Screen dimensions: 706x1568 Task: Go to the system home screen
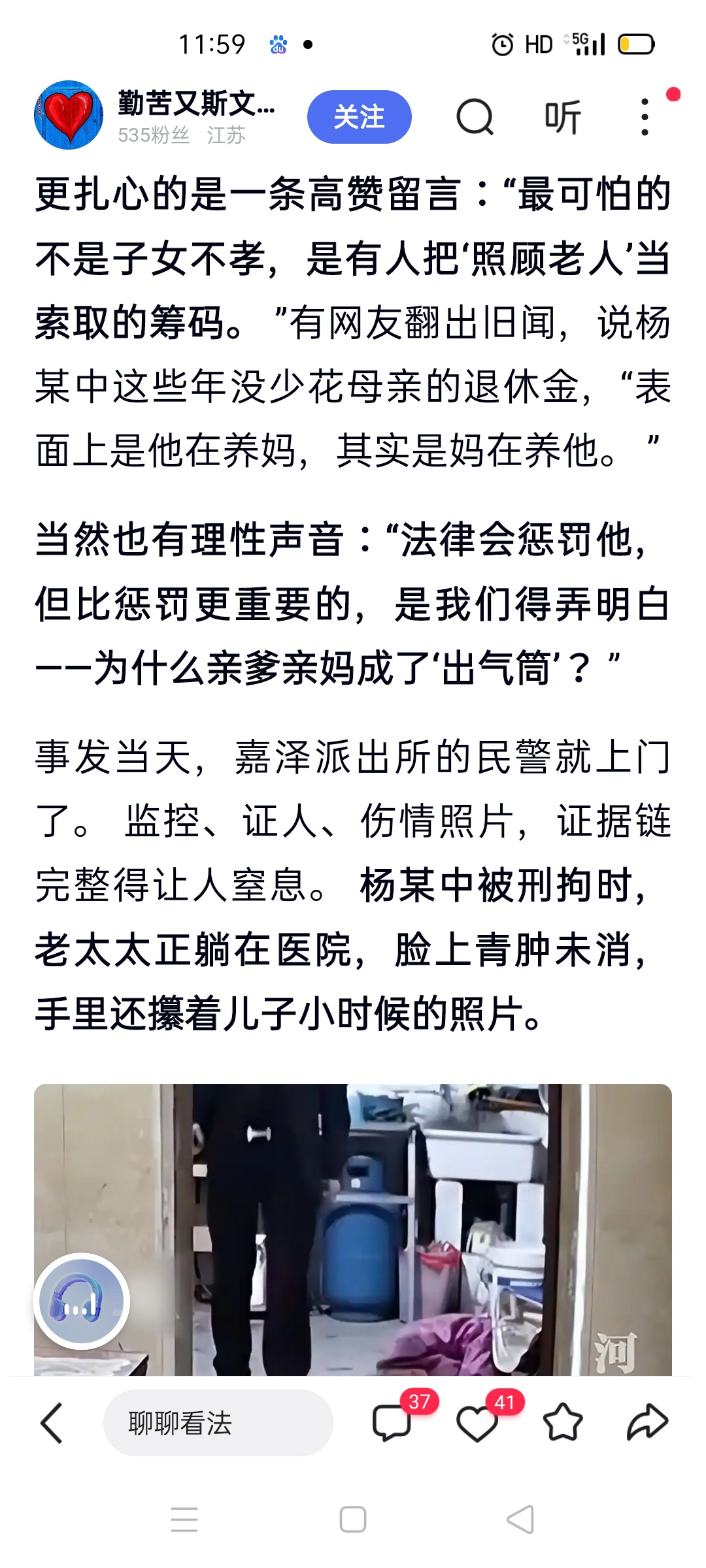click(353, 1520)
